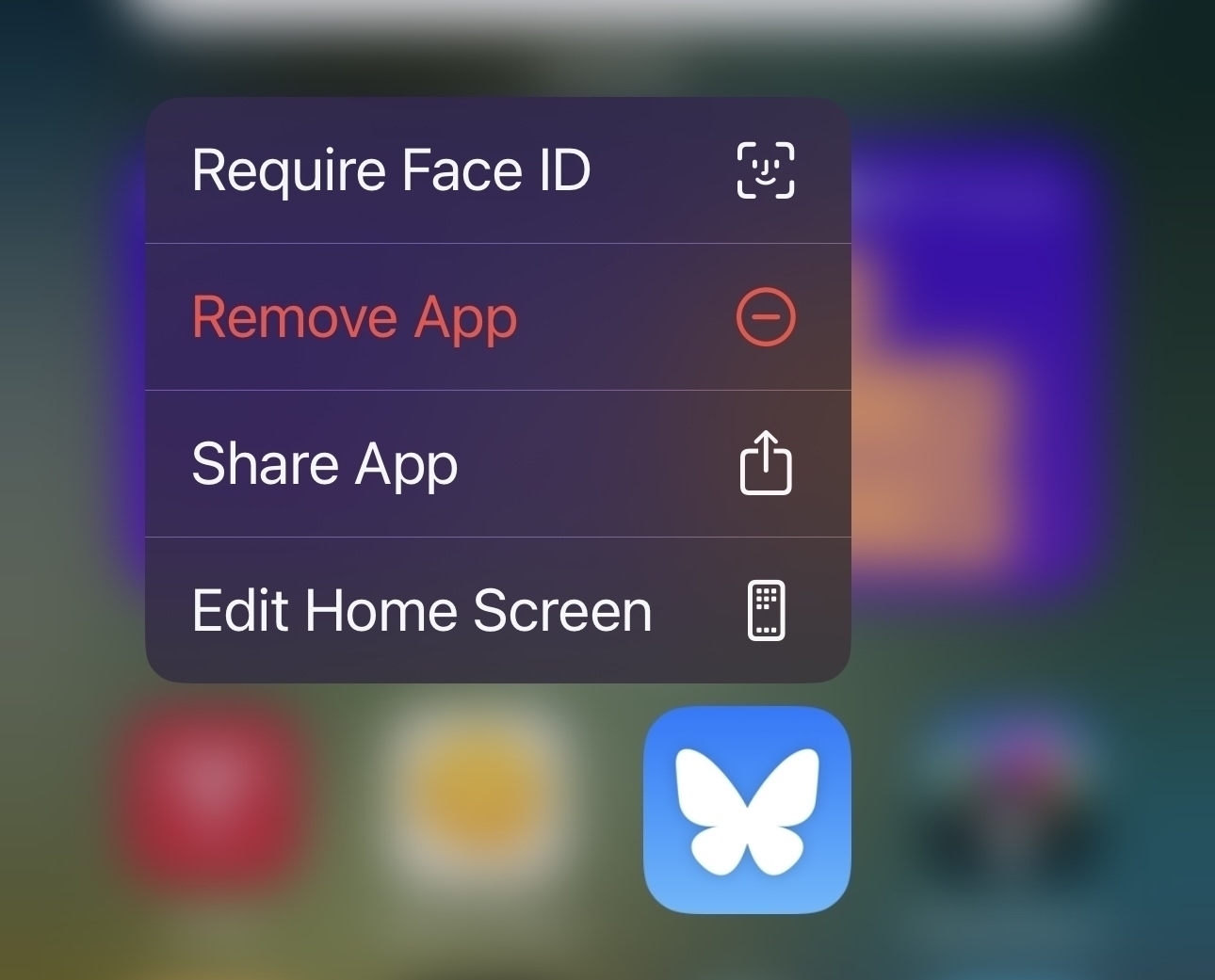Select Require Face ID option

click(x=497, y=170)
